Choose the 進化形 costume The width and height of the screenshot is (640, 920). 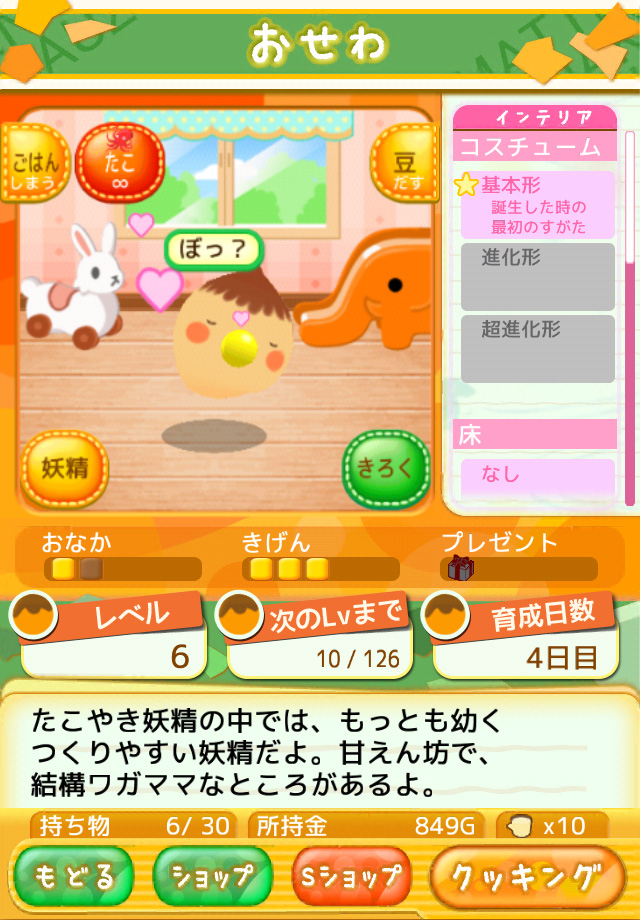537,276
